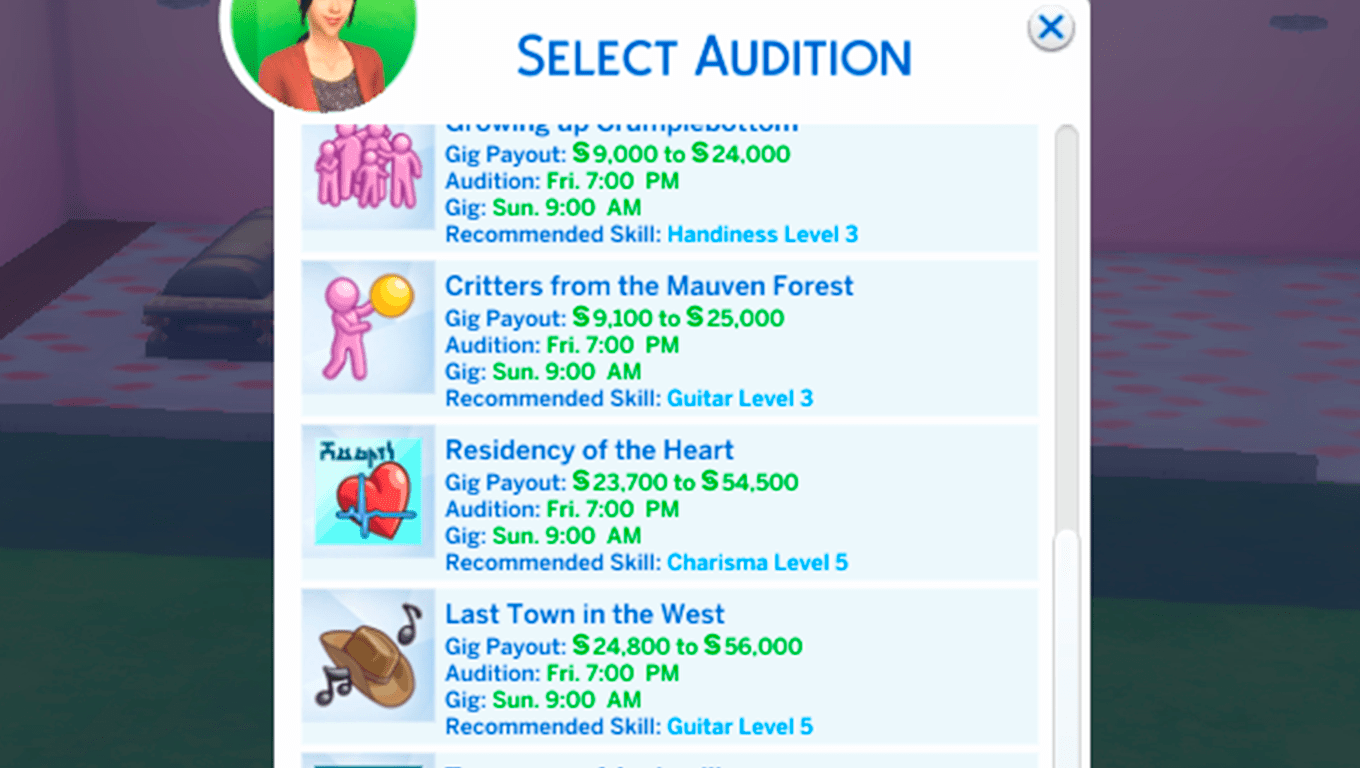The image size is (1360, 768).
Task: Pick the Last Town in the West audition
Action: 669,668
